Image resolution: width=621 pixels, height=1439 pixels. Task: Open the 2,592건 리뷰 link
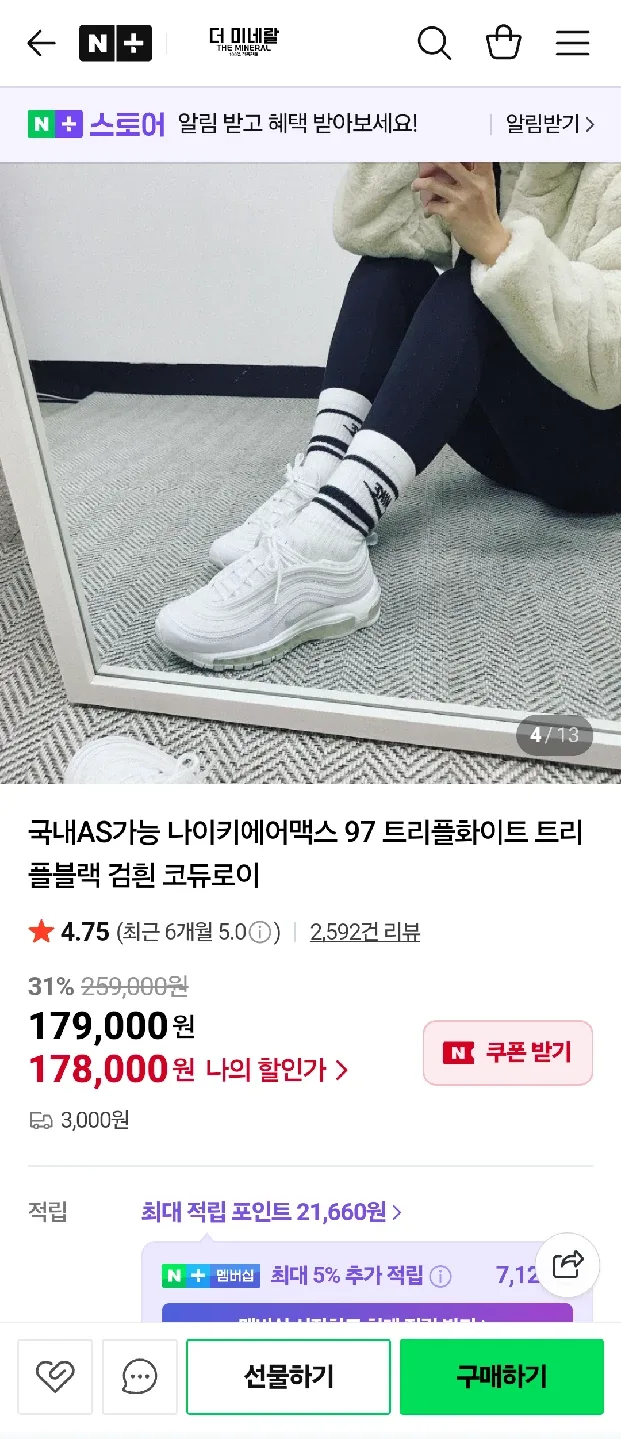[365, 932]
